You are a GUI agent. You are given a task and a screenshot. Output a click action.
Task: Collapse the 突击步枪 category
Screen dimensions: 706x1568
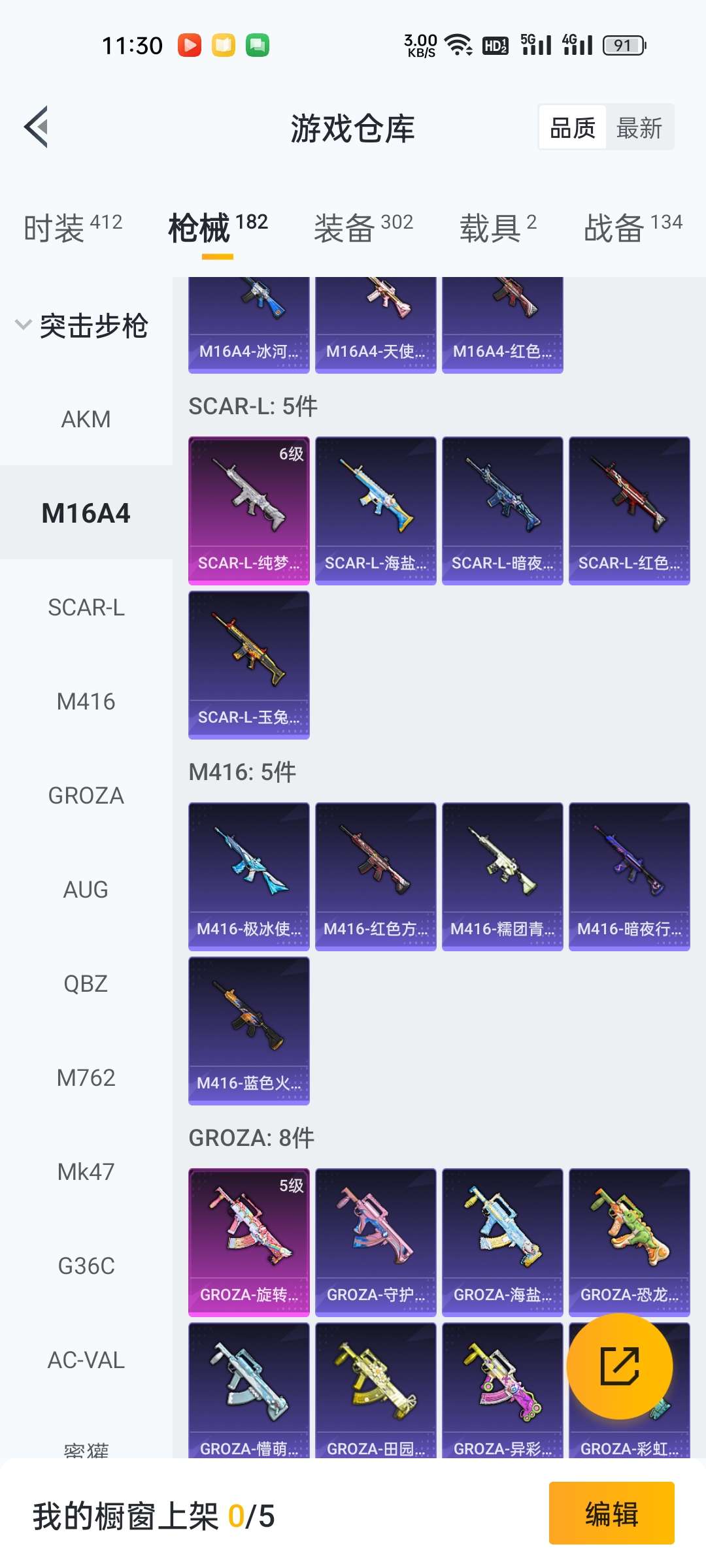tap(82, 325)
